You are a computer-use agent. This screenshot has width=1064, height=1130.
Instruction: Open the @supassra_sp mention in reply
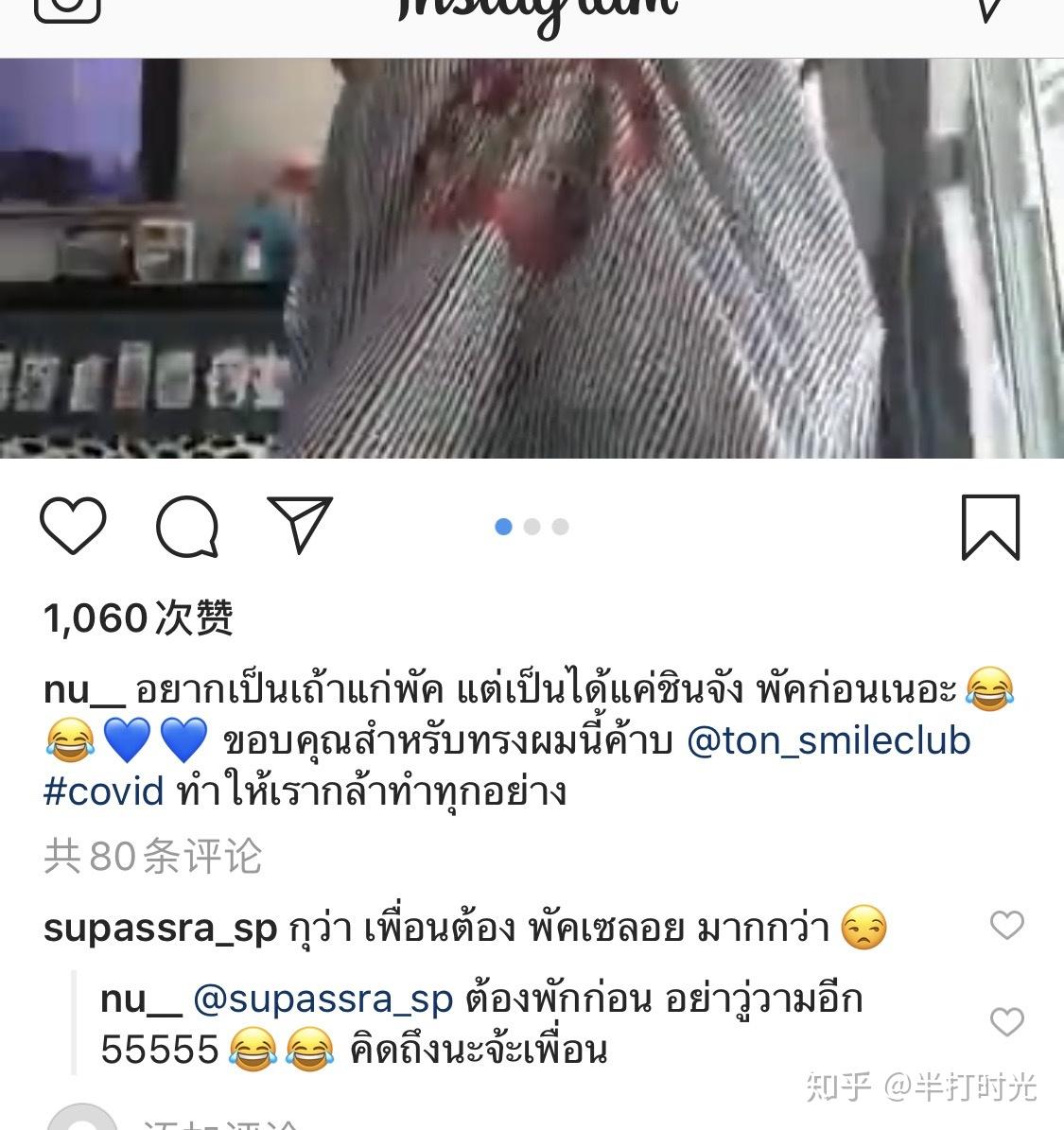323,1000
